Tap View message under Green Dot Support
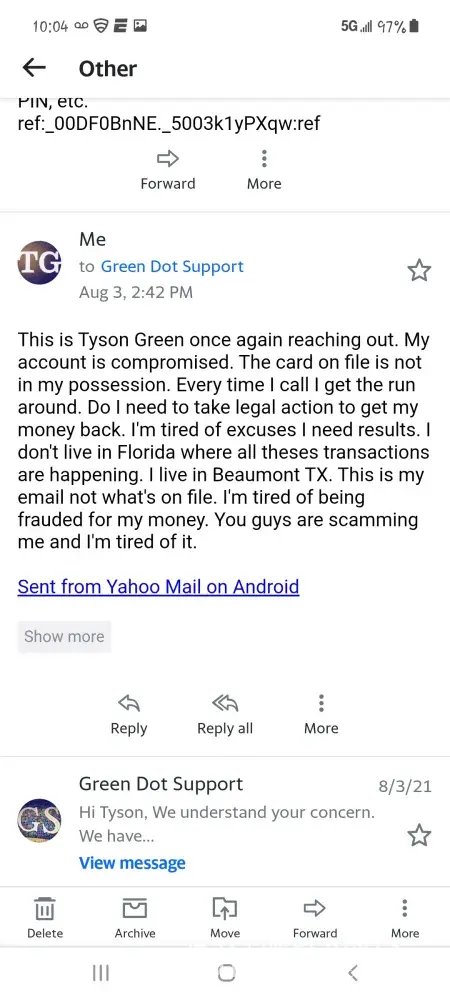 132,863
